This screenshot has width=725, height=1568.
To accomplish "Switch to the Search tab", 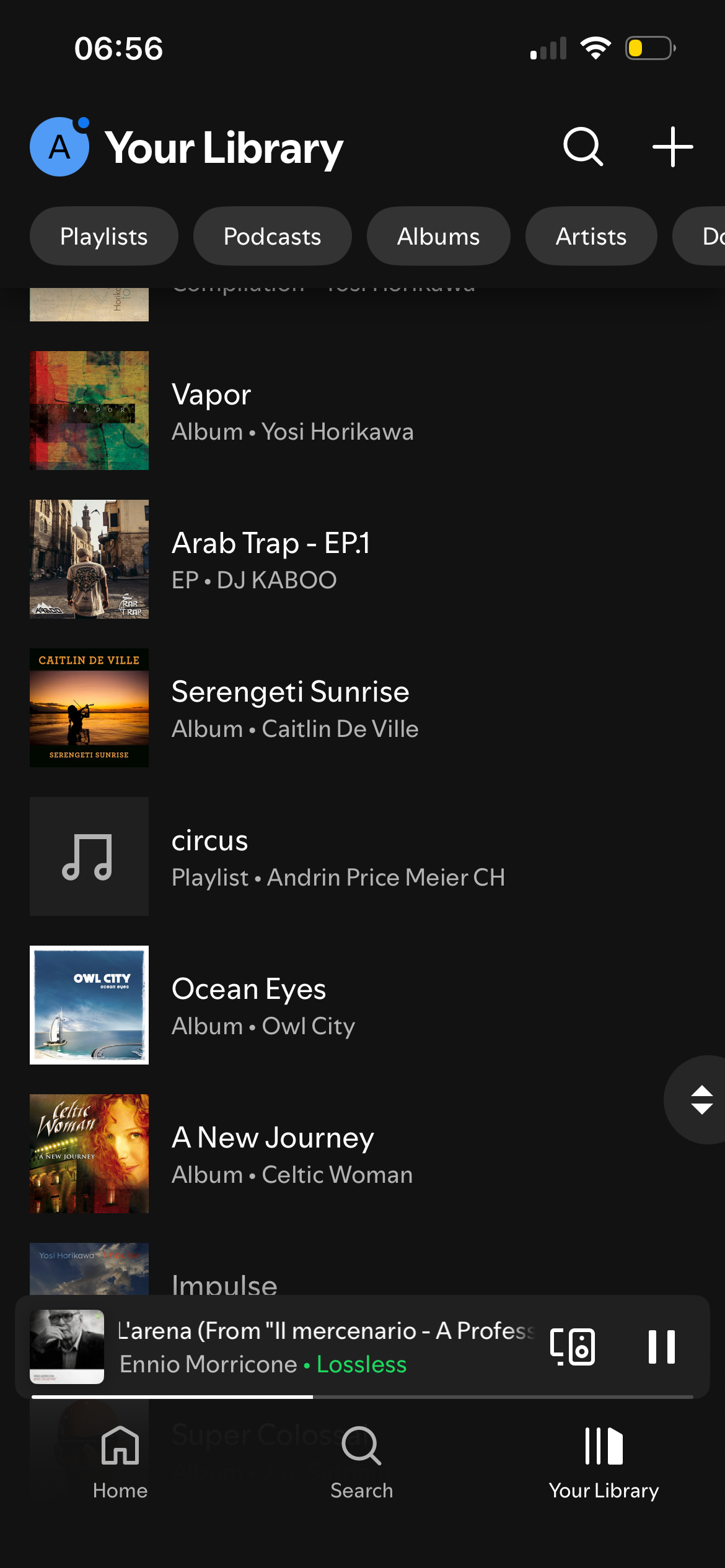I will point(362,1461).
